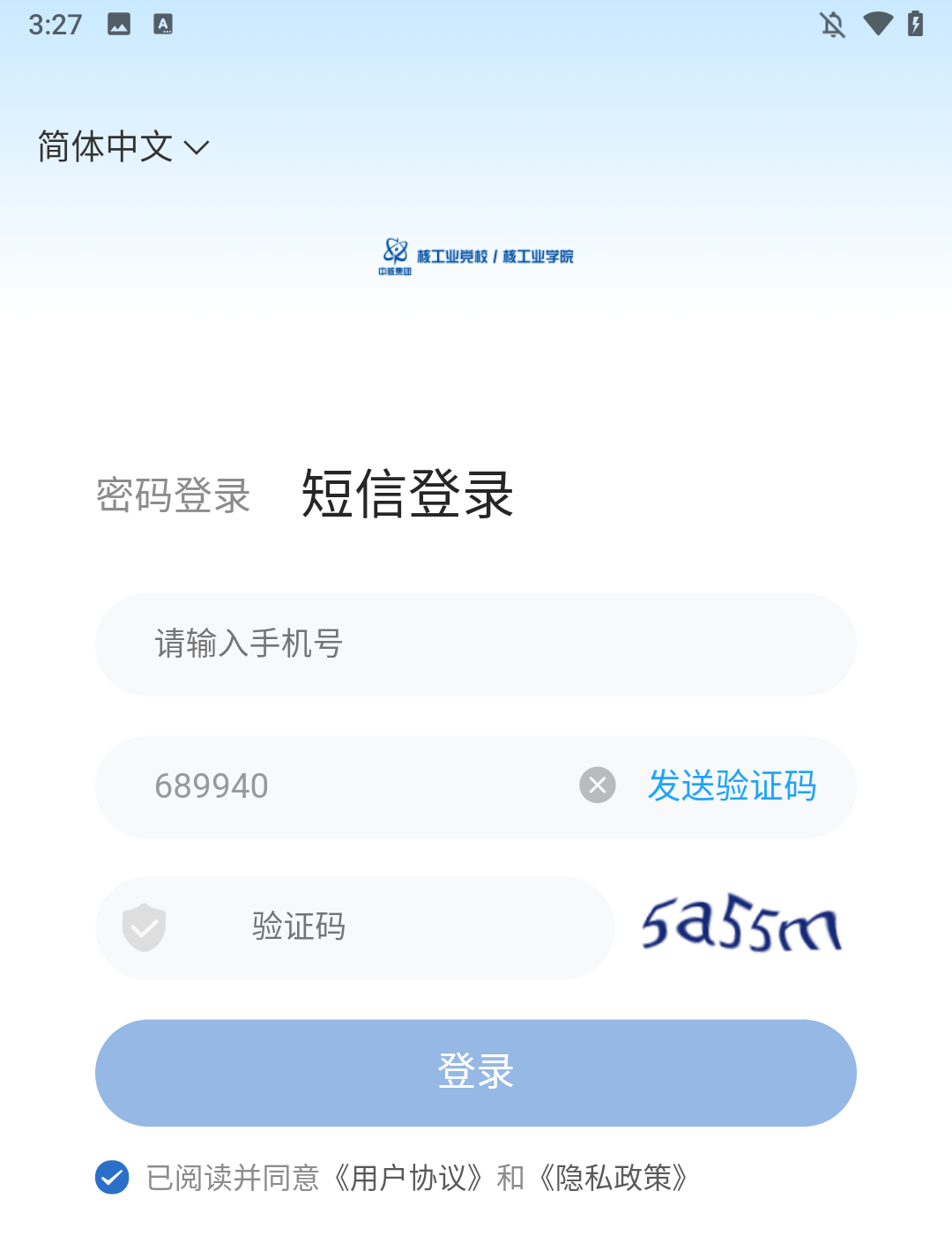Enable the blue consent checkmark circle
The width and height of the screenshot is (952, 1243).
tap(111, 1178)
